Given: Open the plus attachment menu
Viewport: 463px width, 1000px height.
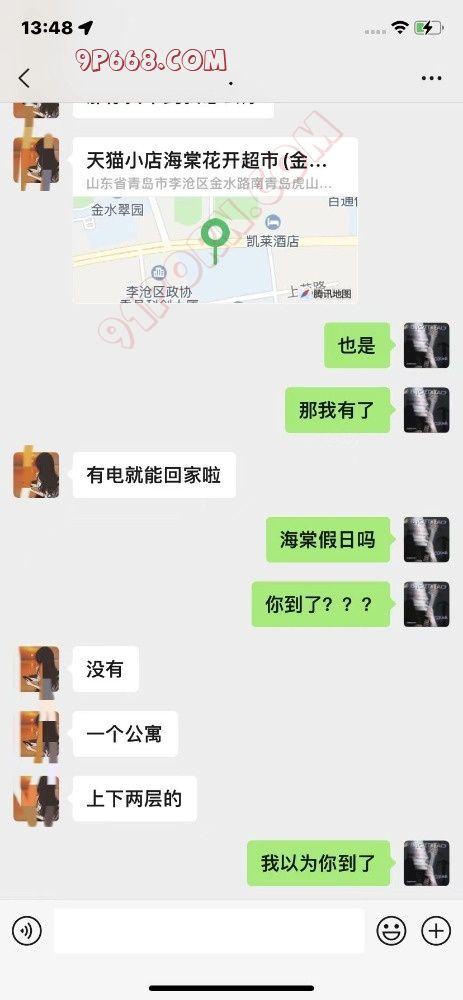Looking at the screenshot, I should coord(436,931).
